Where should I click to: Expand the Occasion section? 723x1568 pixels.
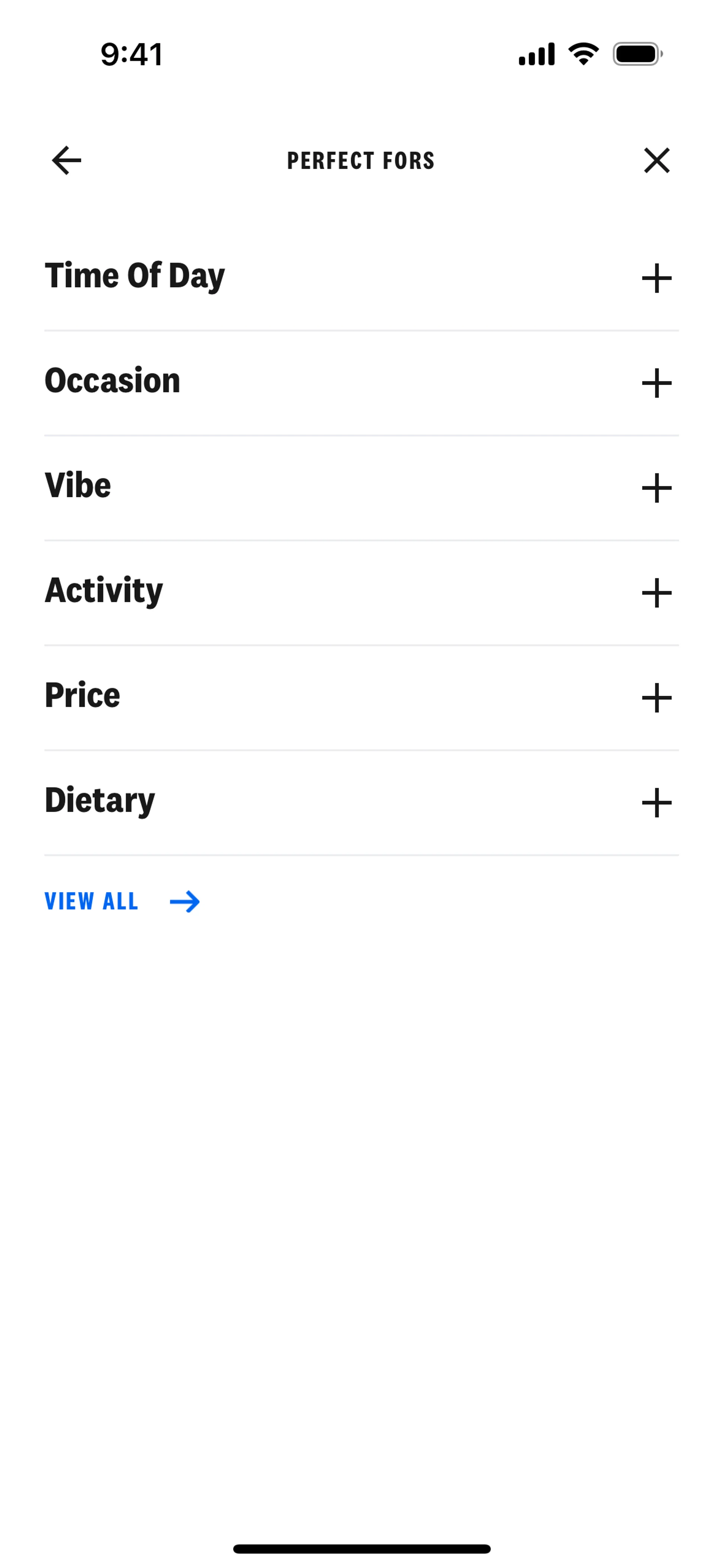(x=656, y=383)
